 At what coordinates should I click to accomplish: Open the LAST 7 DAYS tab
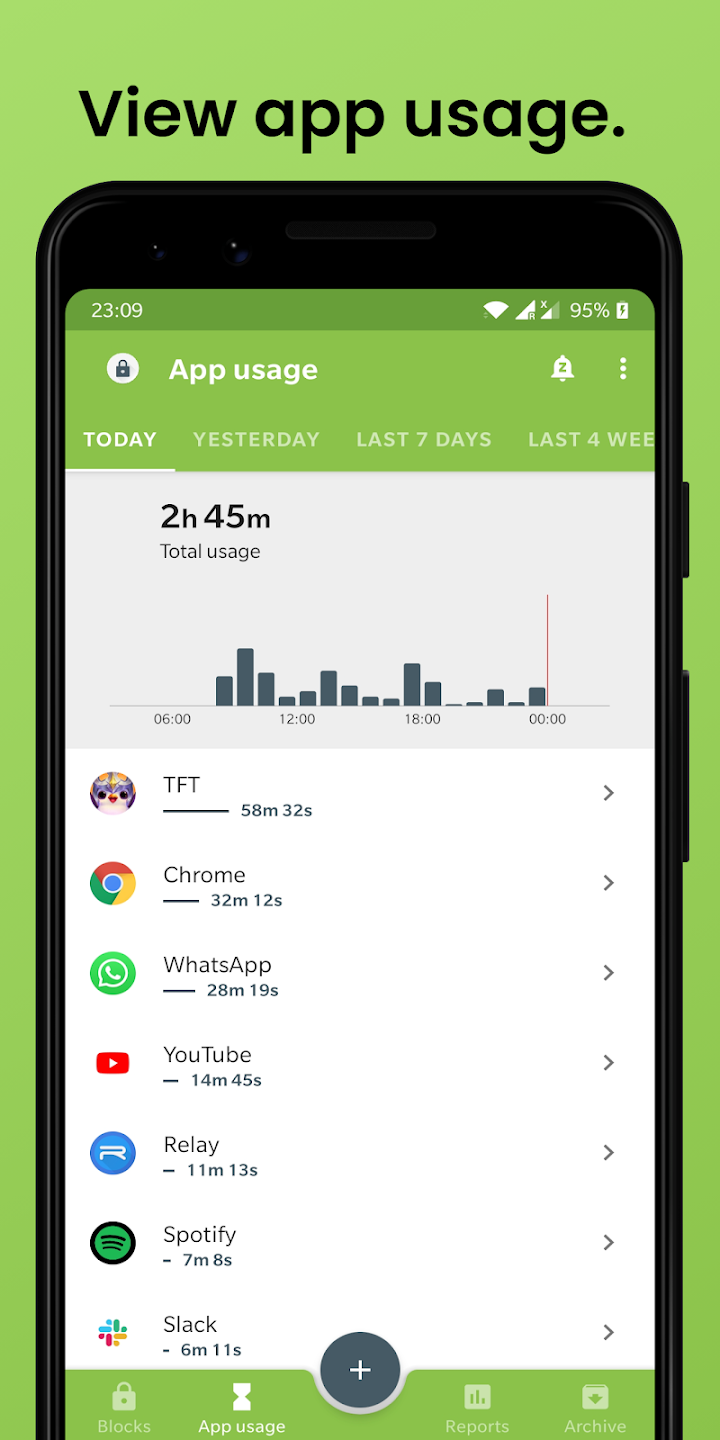[x=424, y=439]
